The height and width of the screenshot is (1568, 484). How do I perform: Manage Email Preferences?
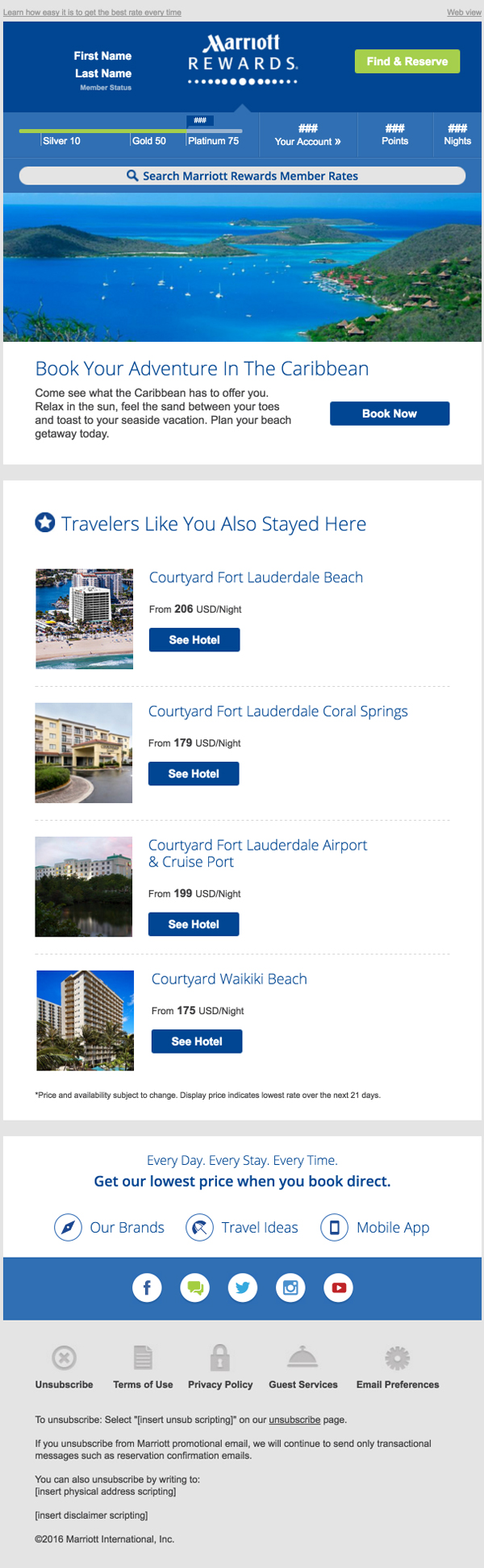click(398, 1368)
